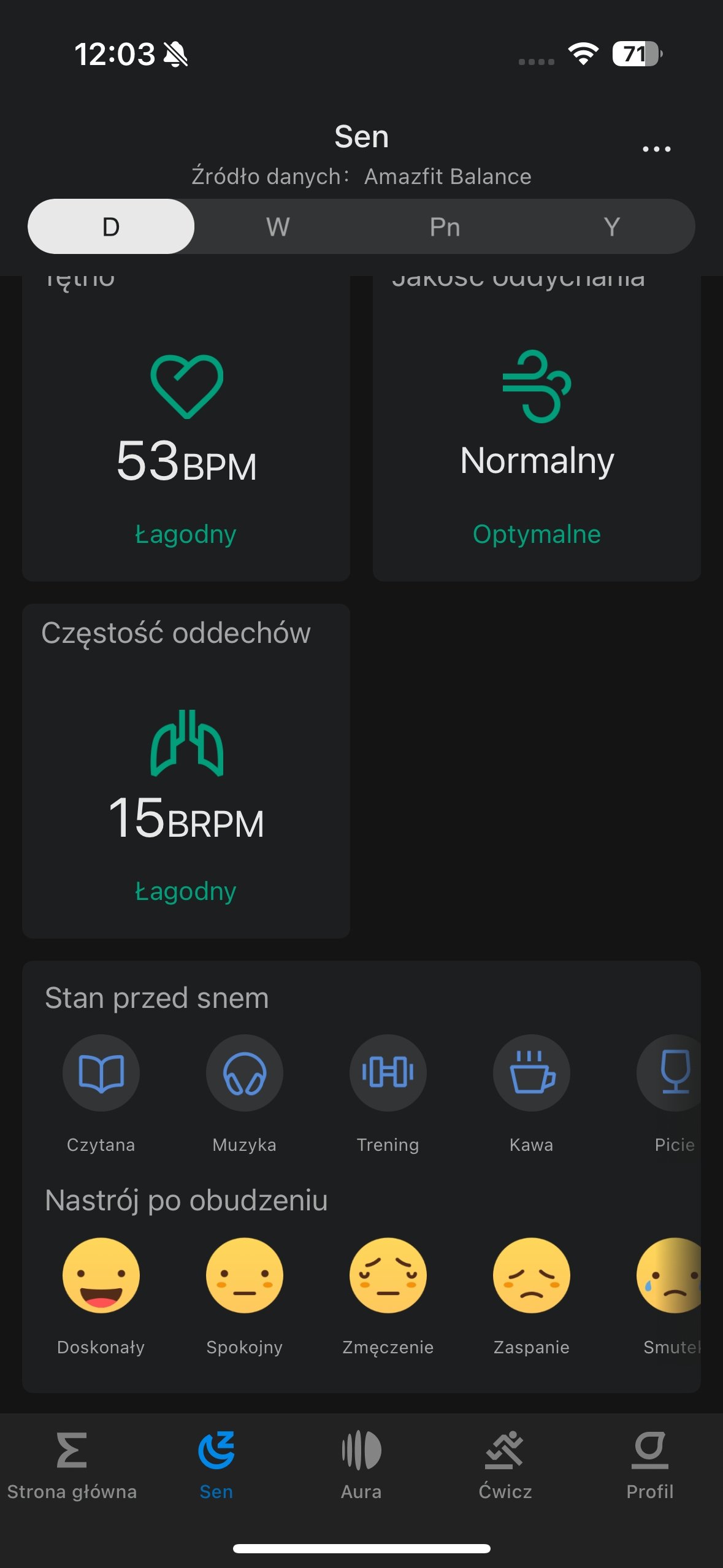
Task: Go to the Strona główna tab
Action: point(72,1466)
